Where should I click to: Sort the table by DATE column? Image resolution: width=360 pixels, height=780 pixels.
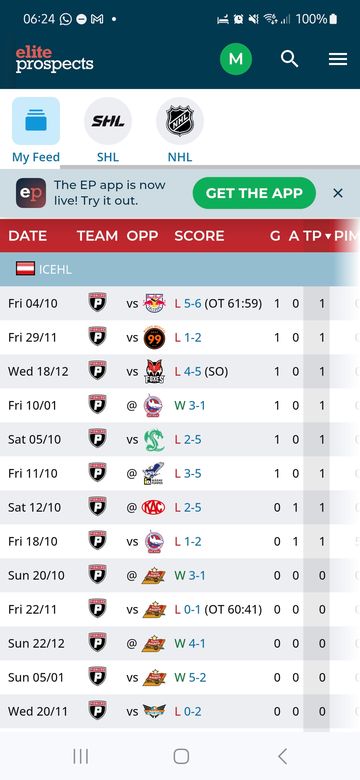27,236
